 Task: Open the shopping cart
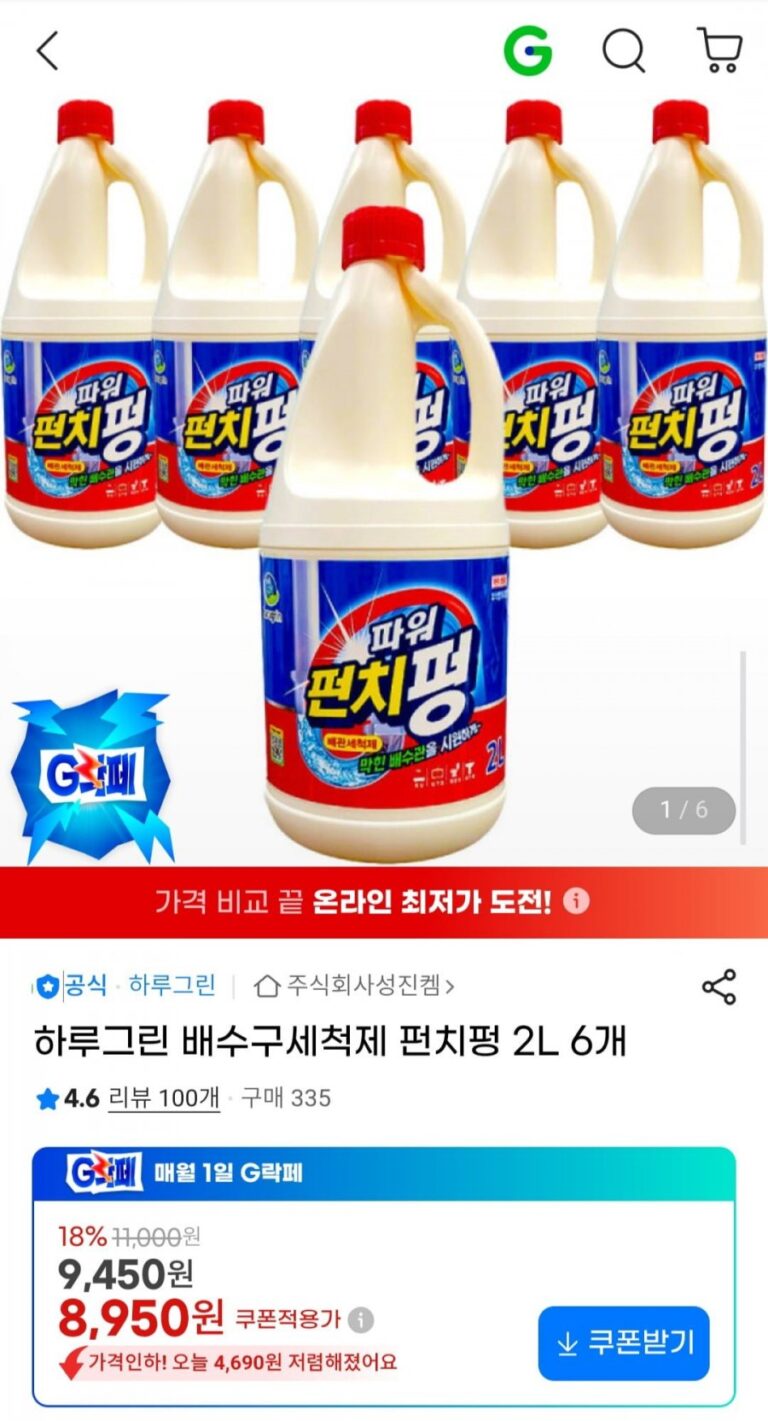[x=719, y=50]
